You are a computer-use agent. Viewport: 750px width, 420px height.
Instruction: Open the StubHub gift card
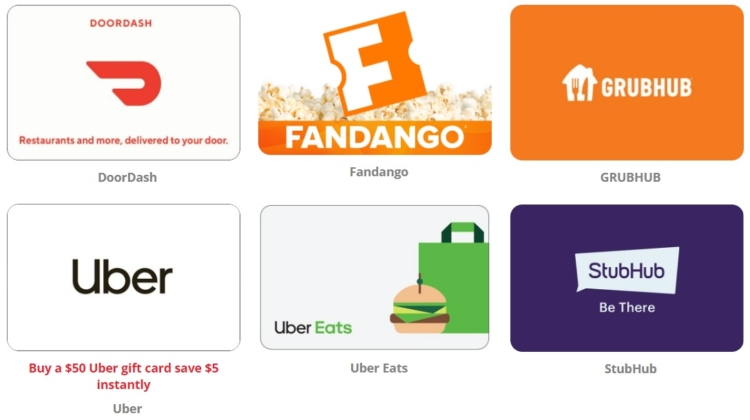click(x=627, y=278)
